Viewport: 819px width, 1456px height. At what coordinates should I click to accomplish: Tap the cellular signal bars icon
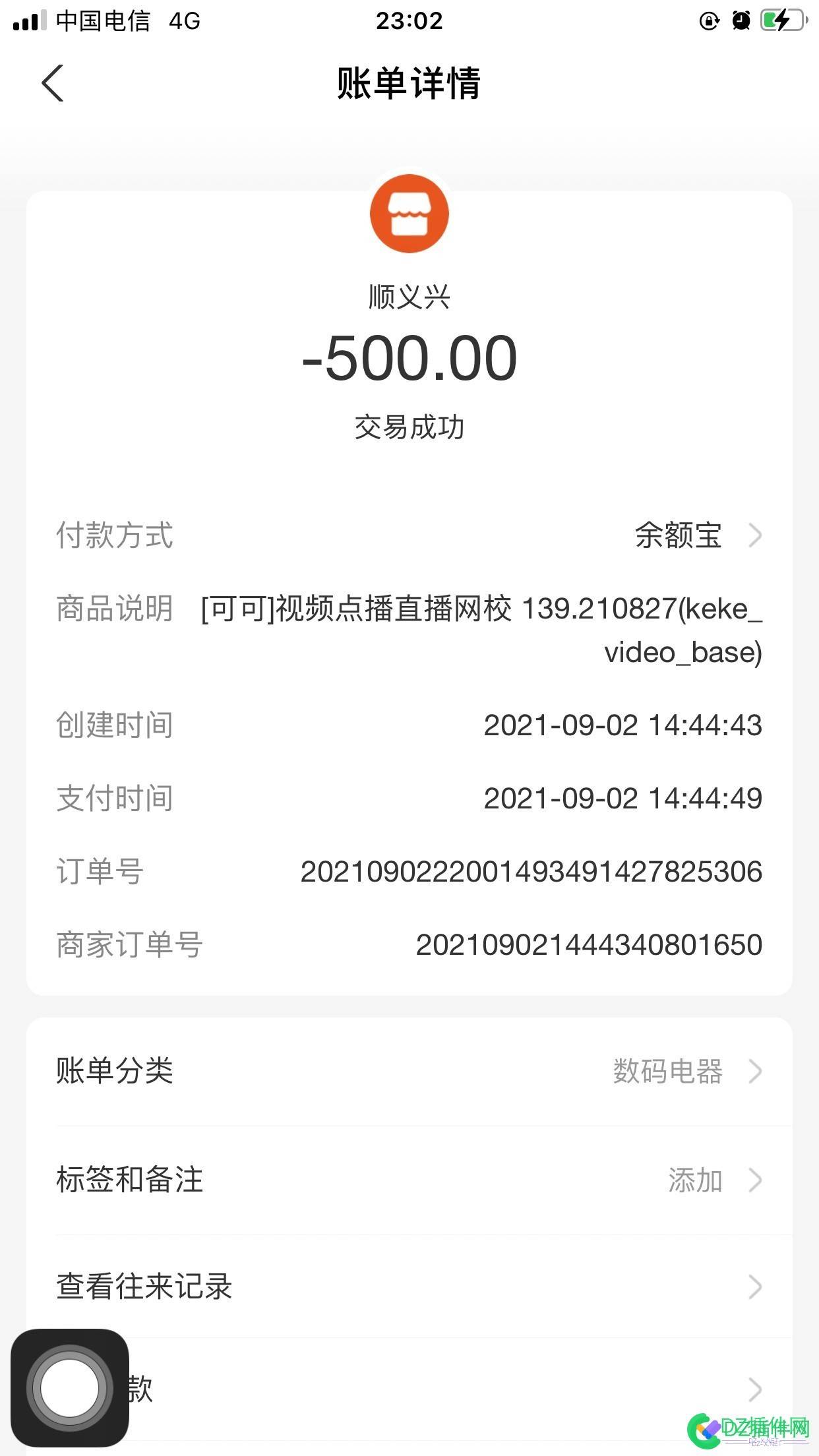(x=26, y=20)
